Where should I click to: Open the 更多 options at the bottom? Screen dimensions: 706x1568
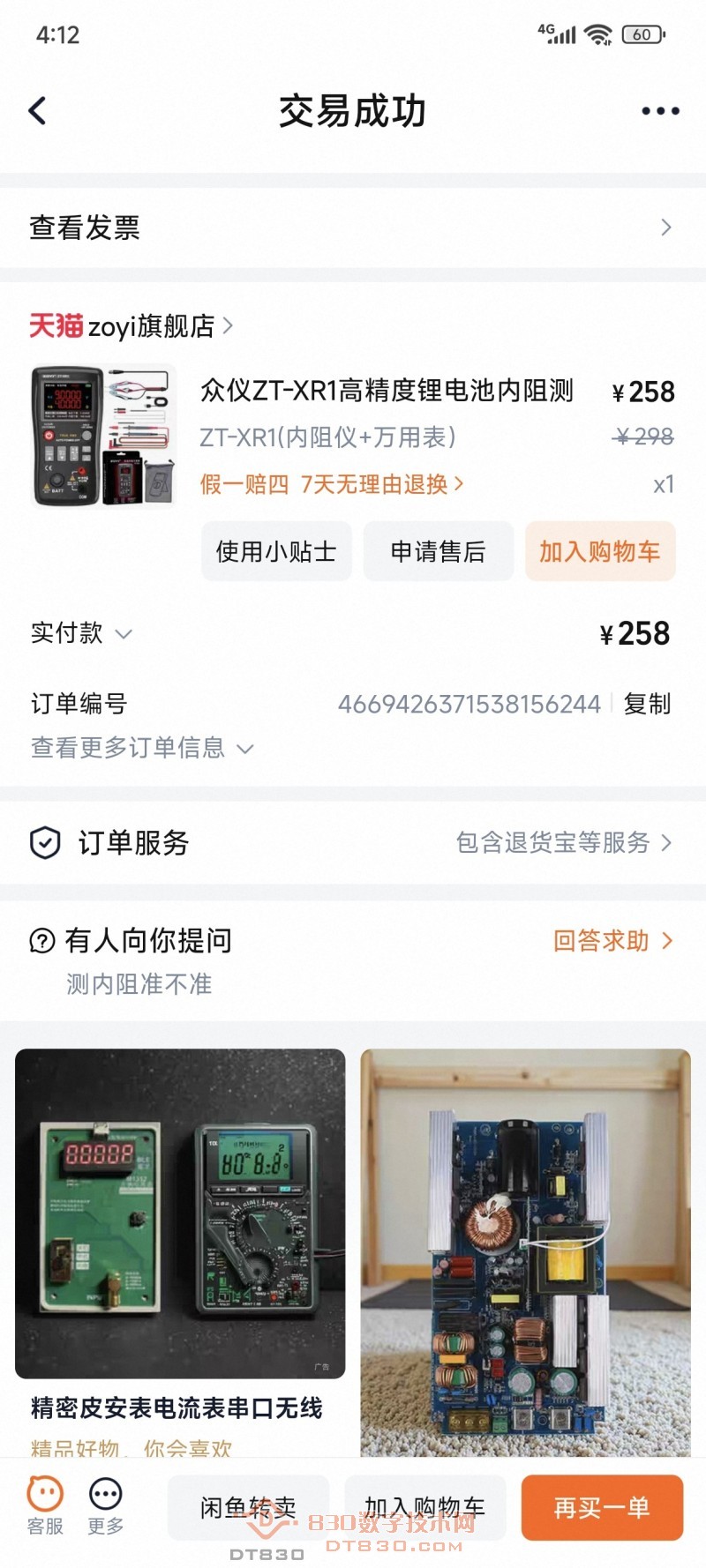[x=106, y=1506]
